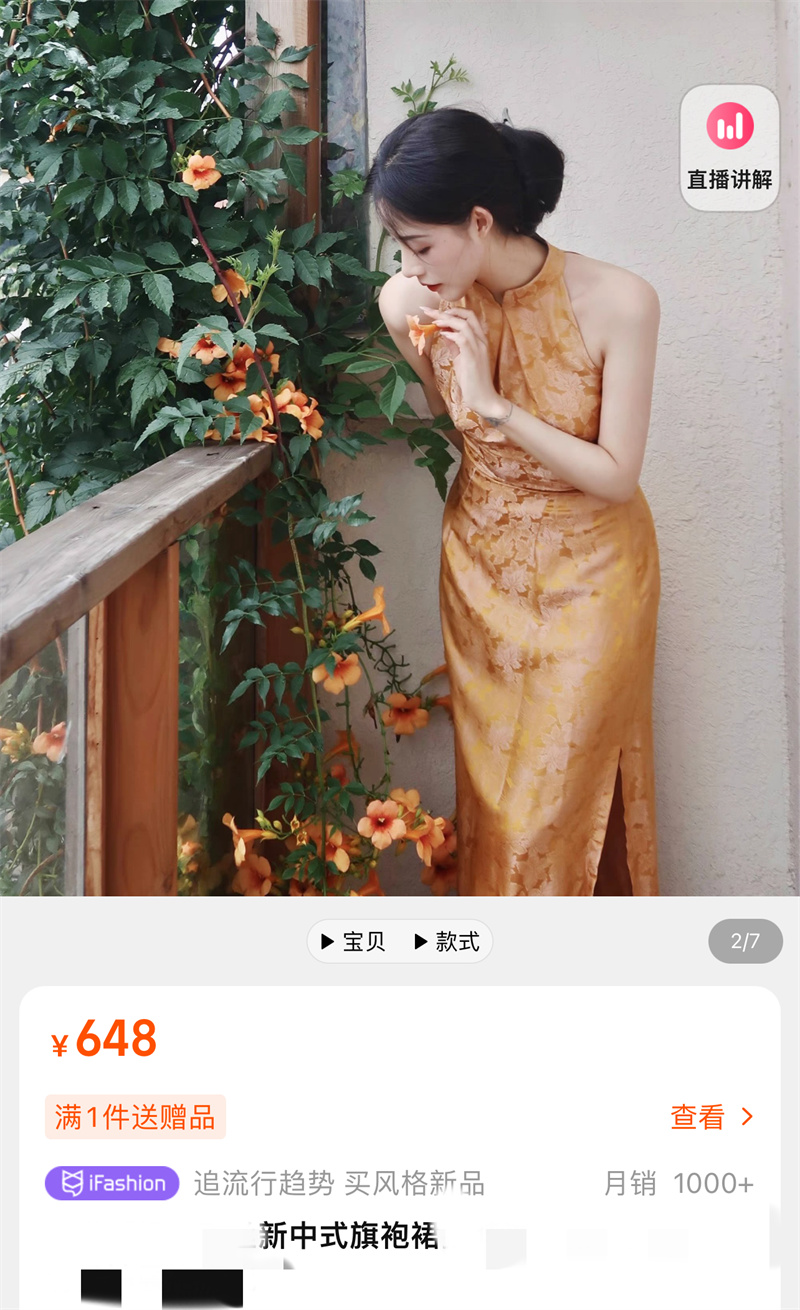Switch to the 宝贝 media tab
Viewport: 800px width, 1310px height.
pyautogui.click(x=353, y=941)
